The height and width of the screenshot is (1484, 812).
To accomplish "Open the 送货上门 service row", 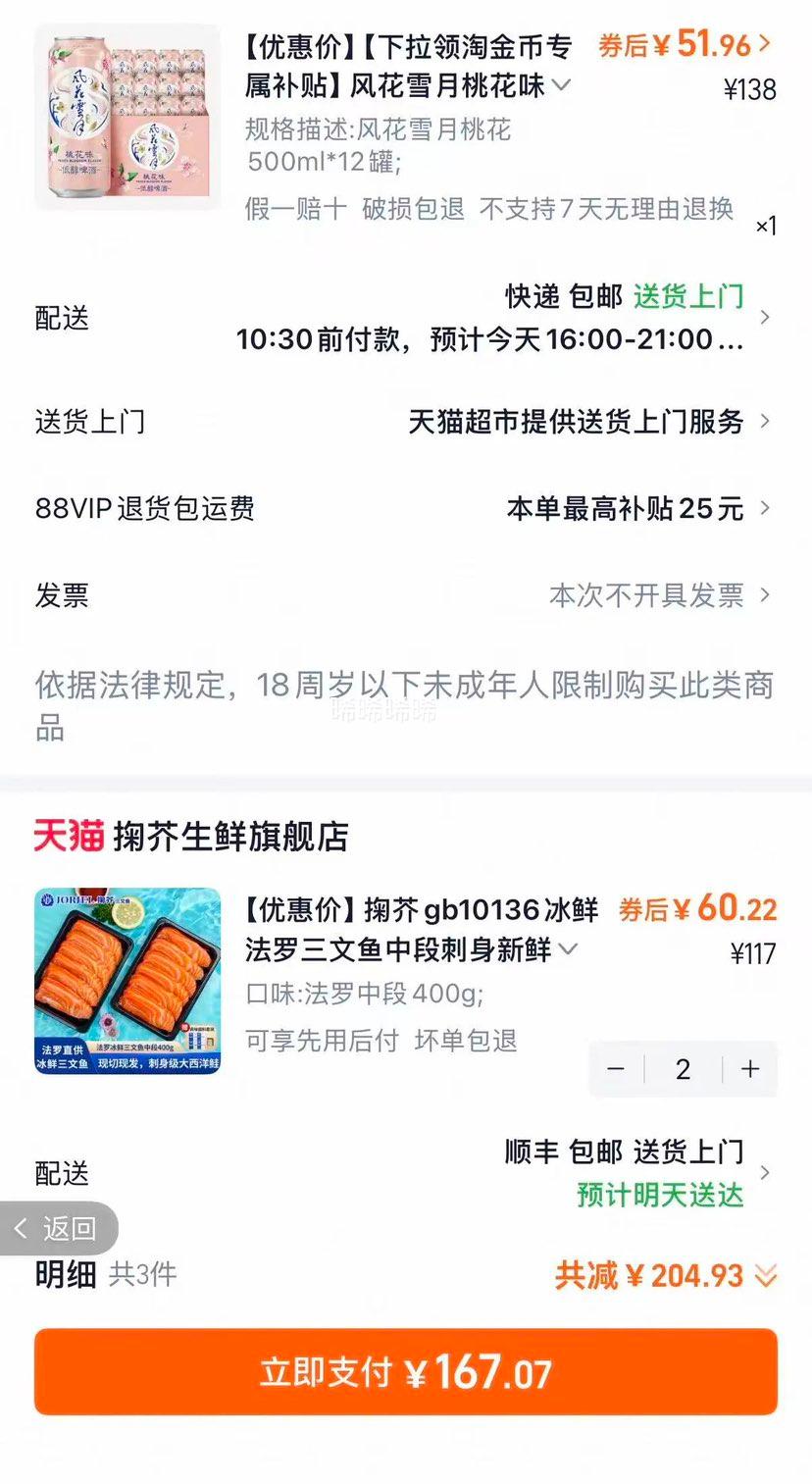I will coord(406,422).
